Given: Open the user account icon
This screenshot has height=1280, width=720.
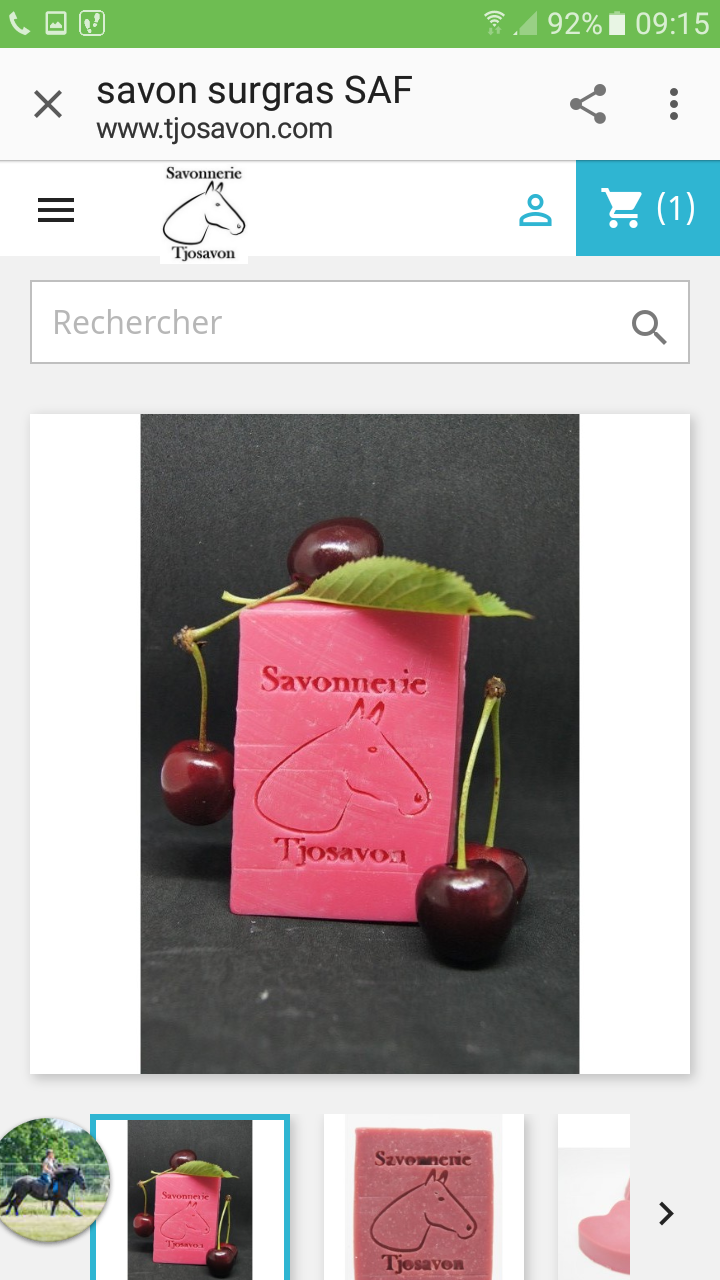Looking at the screenshot, I should (535, 210).
